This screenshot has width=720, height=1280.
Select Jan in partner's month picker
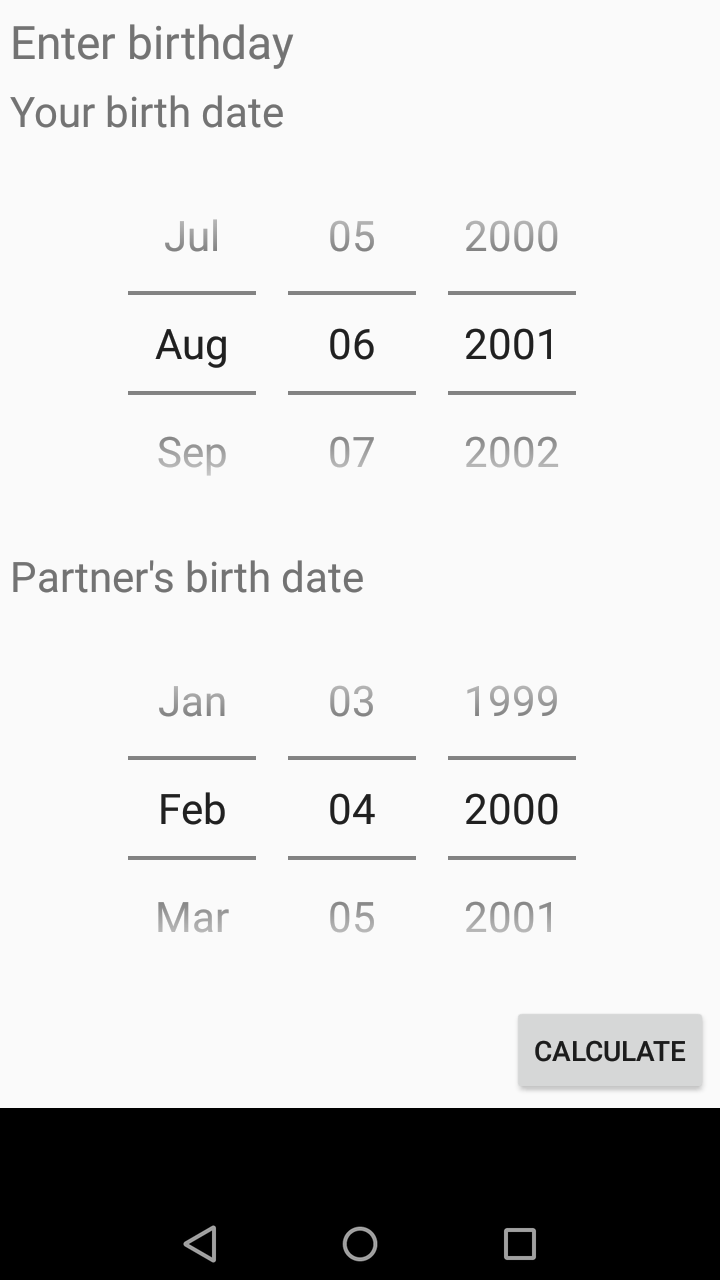point(191,702)
